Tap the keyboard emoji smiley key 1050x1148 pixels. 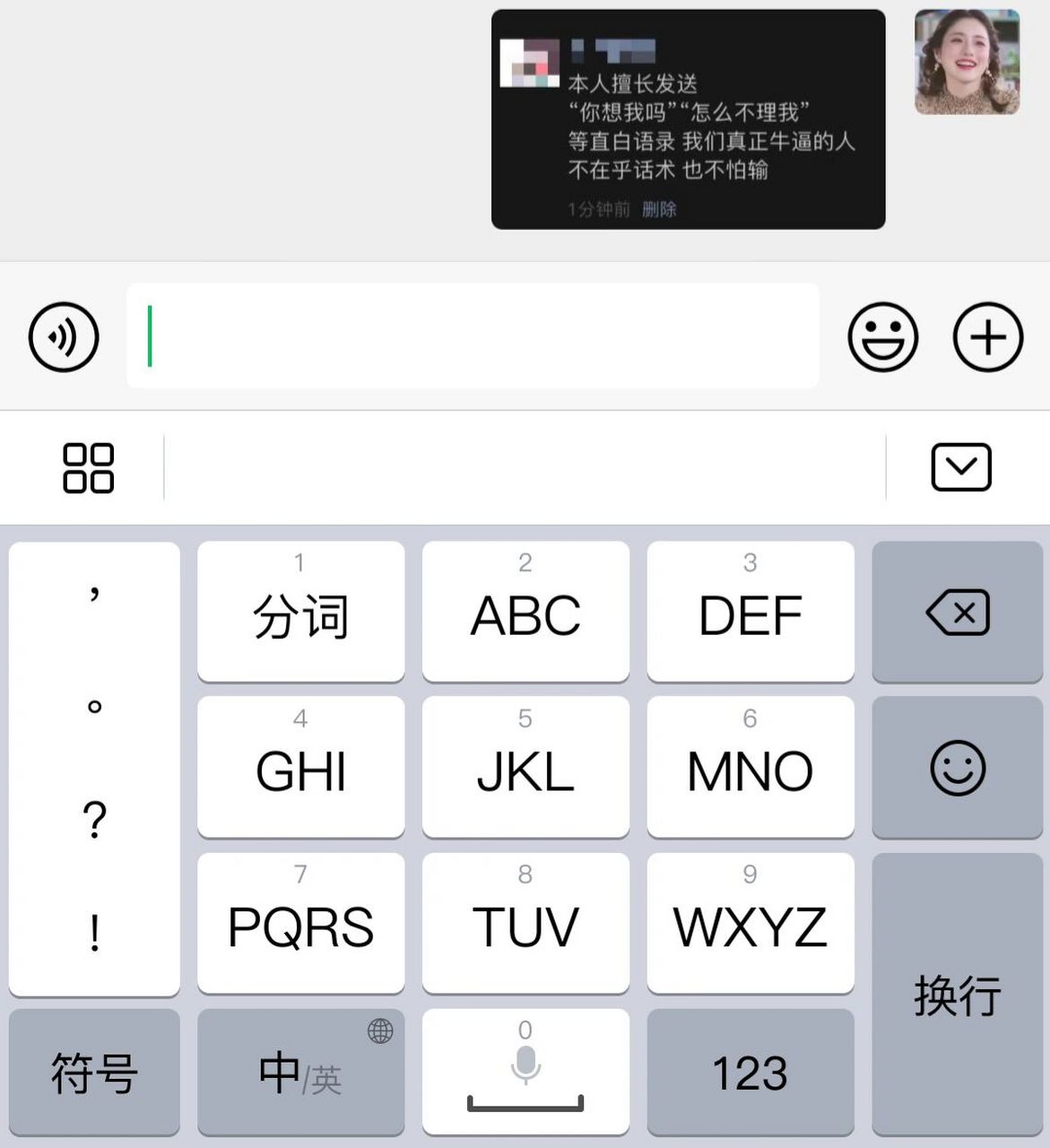pyautogui.click(x=957, y=768)
